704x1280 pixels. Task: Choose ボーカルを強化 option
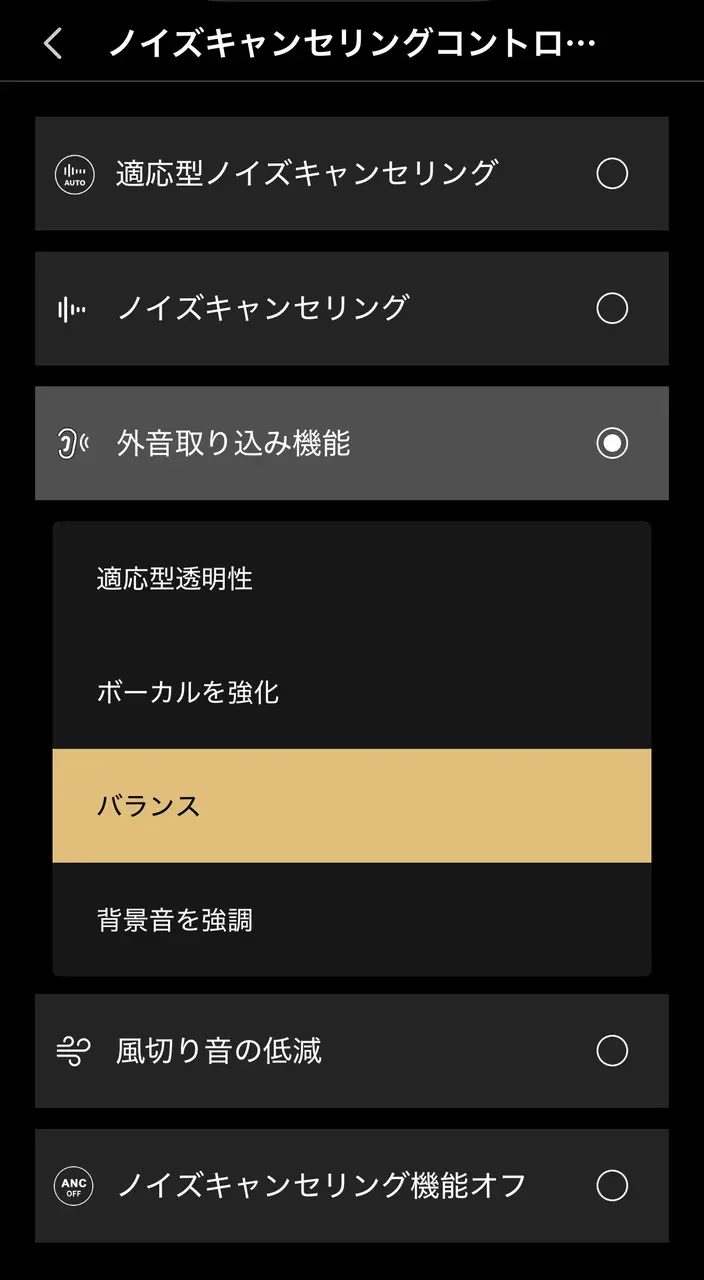tap(351, 692)
